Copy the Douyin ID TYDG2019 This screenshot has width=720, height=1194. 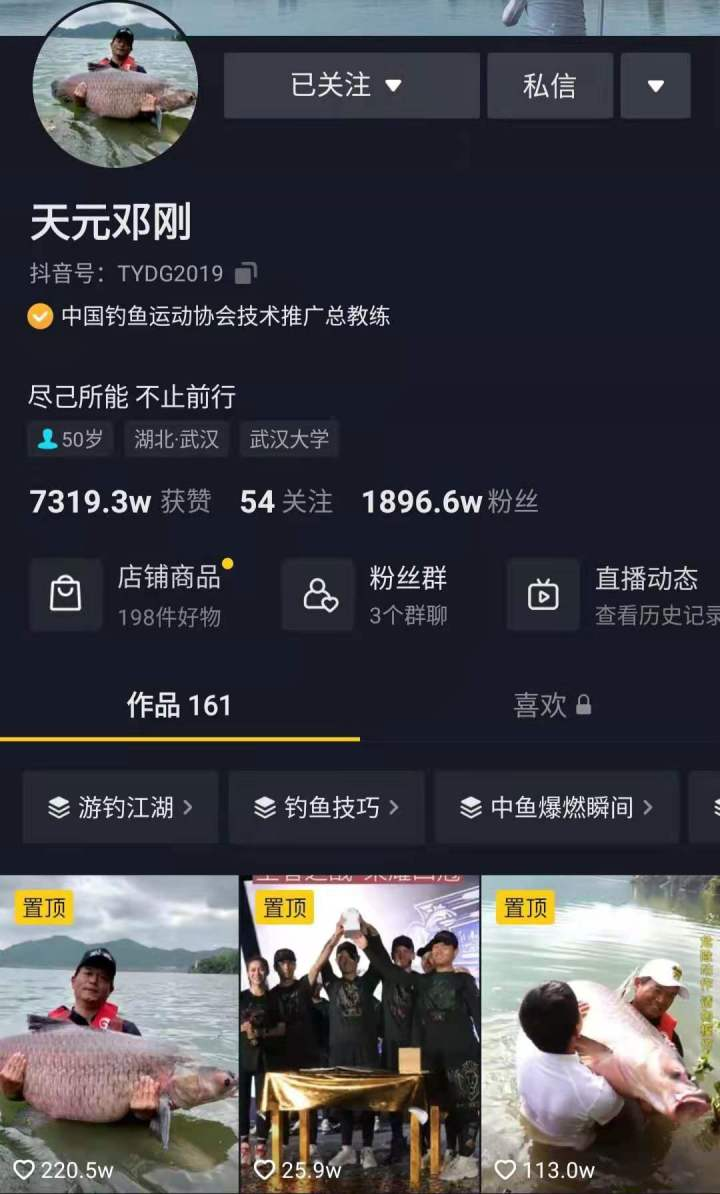point(247,273)
